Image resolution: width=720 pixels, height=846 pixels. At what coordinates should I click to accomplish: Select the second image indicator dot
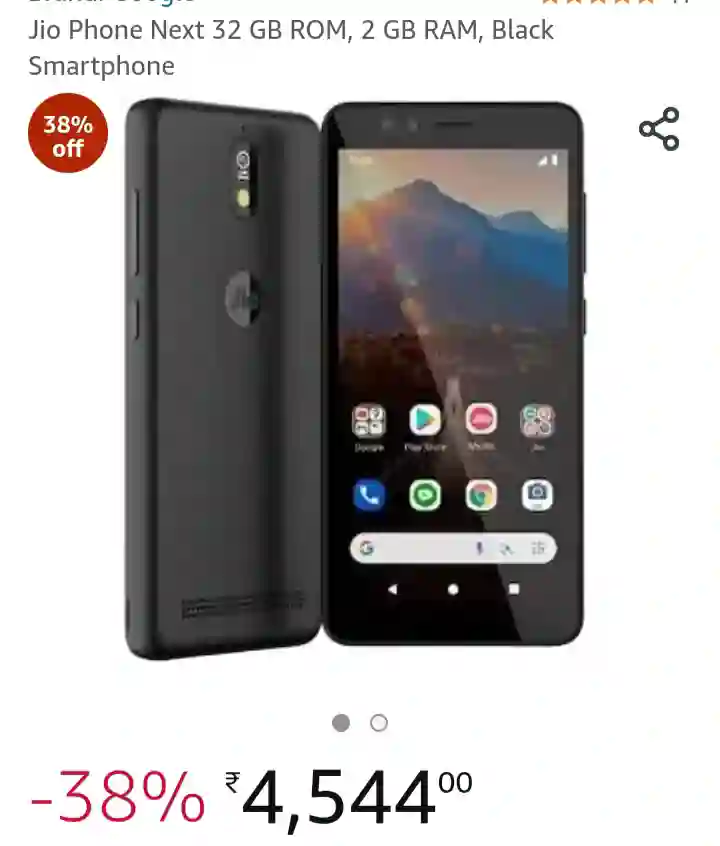(379, 722)
